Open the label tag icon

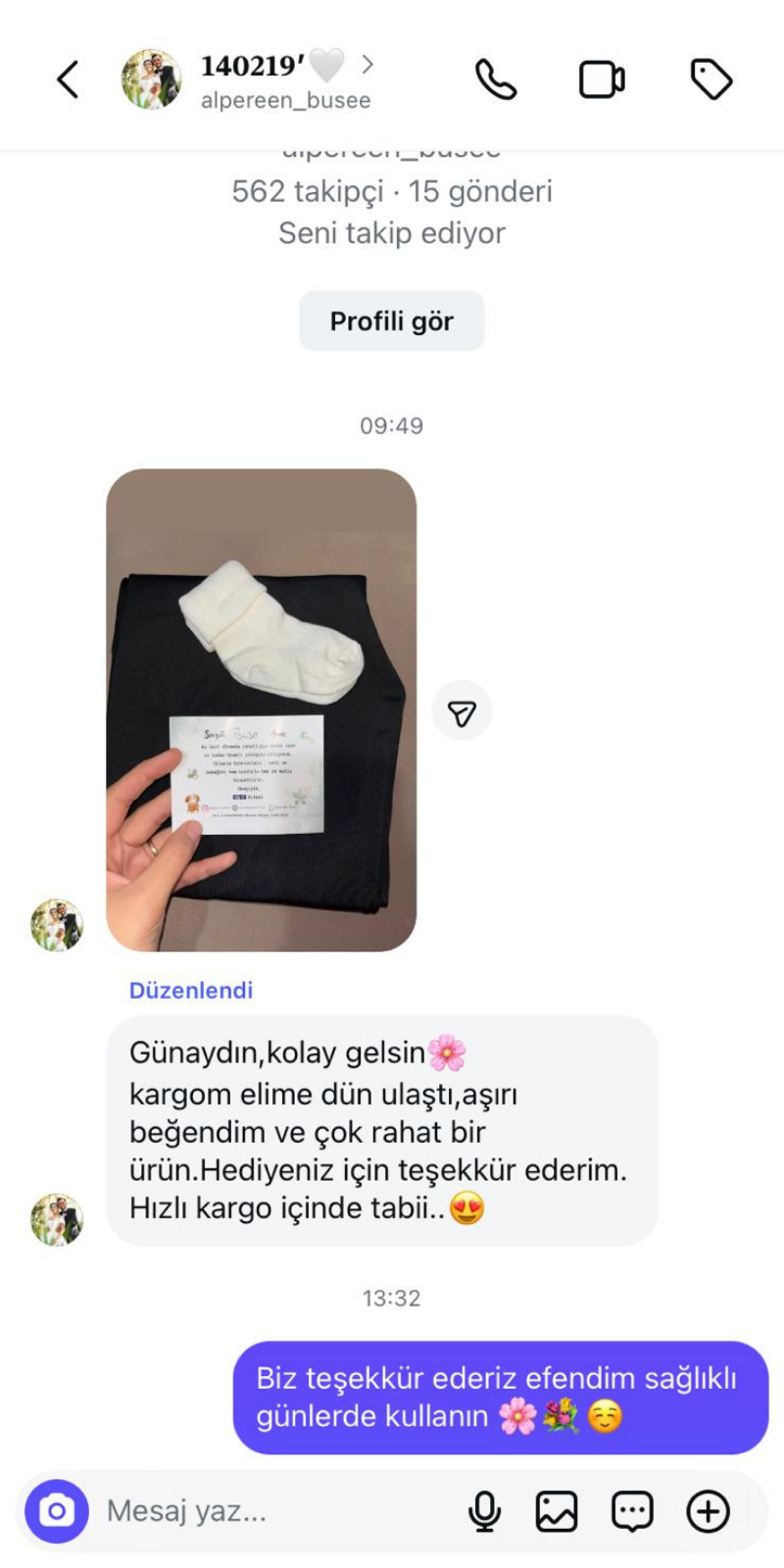pos(711,79)
